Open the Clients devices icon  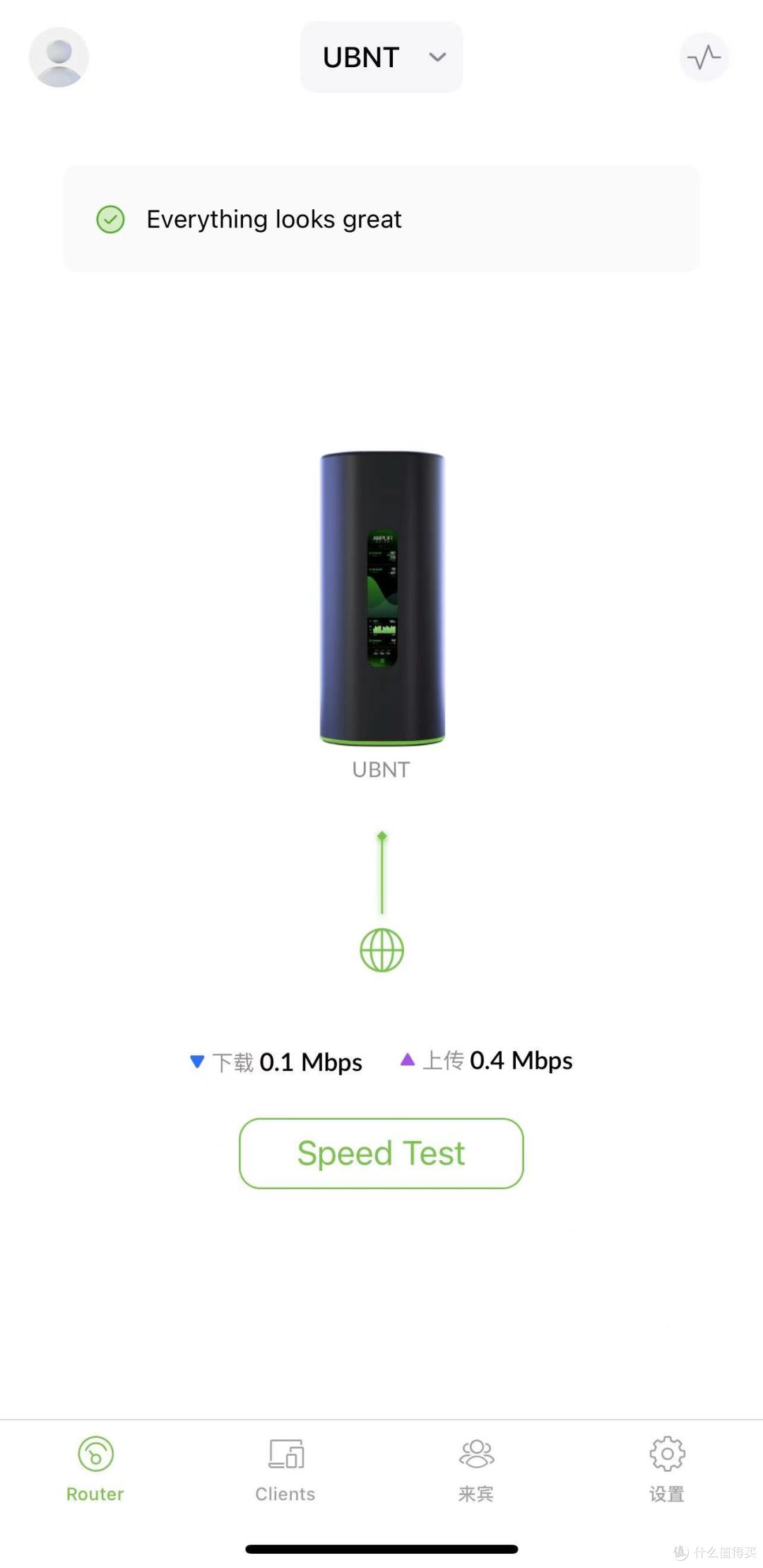coord(285,1454)
